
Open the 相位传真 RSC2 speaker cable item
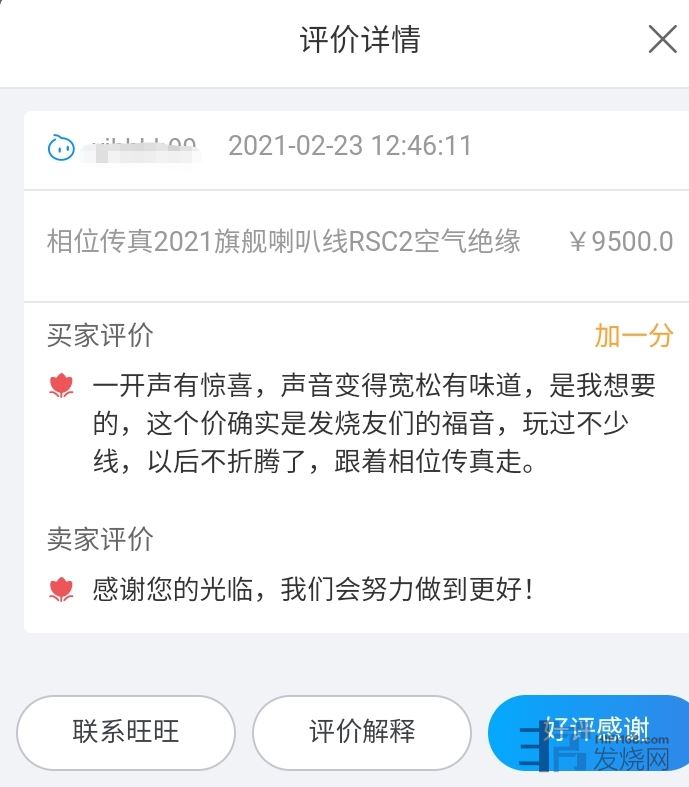click(x=284, y=242)
